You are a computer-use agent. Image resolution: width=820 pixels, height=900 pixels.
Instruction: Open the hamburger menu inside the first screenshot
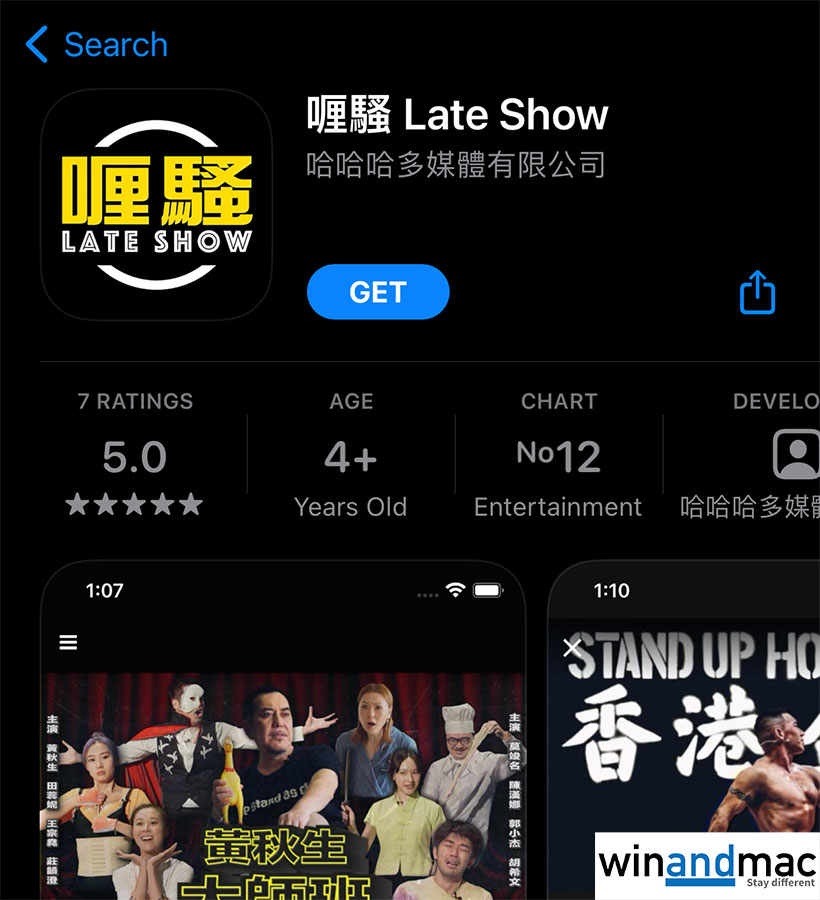coord(68,643)
